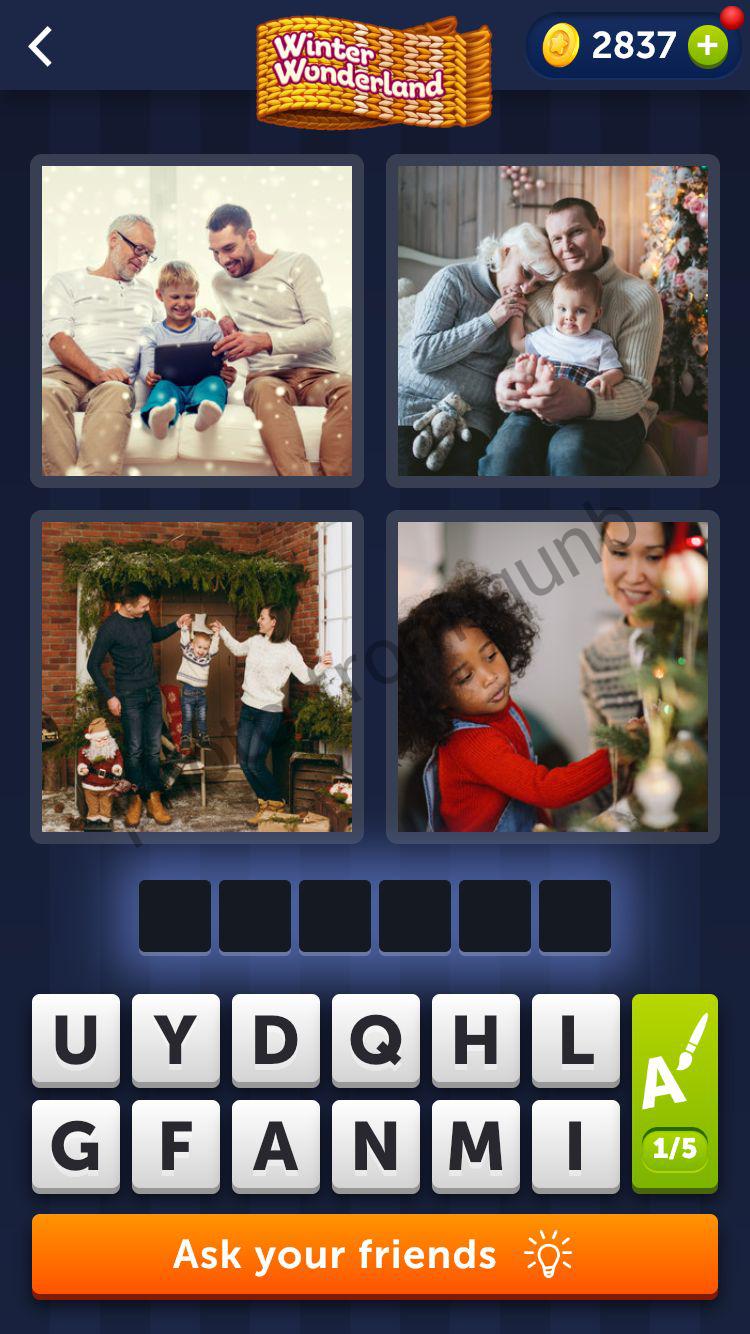Choose the letter Q tile
Screen dimensions: 750x1334
(x=376, y=1040)
